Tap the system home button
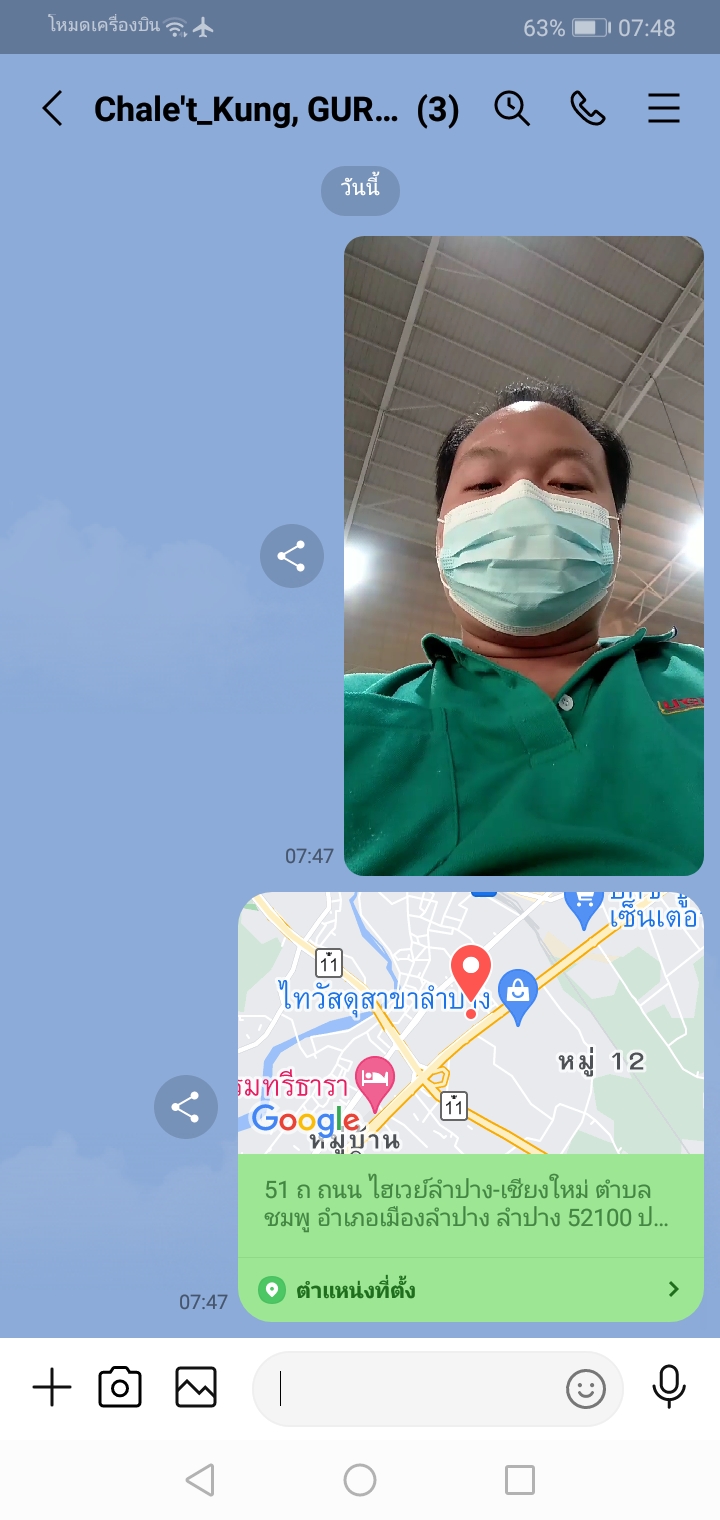 tap(360, 1480)
